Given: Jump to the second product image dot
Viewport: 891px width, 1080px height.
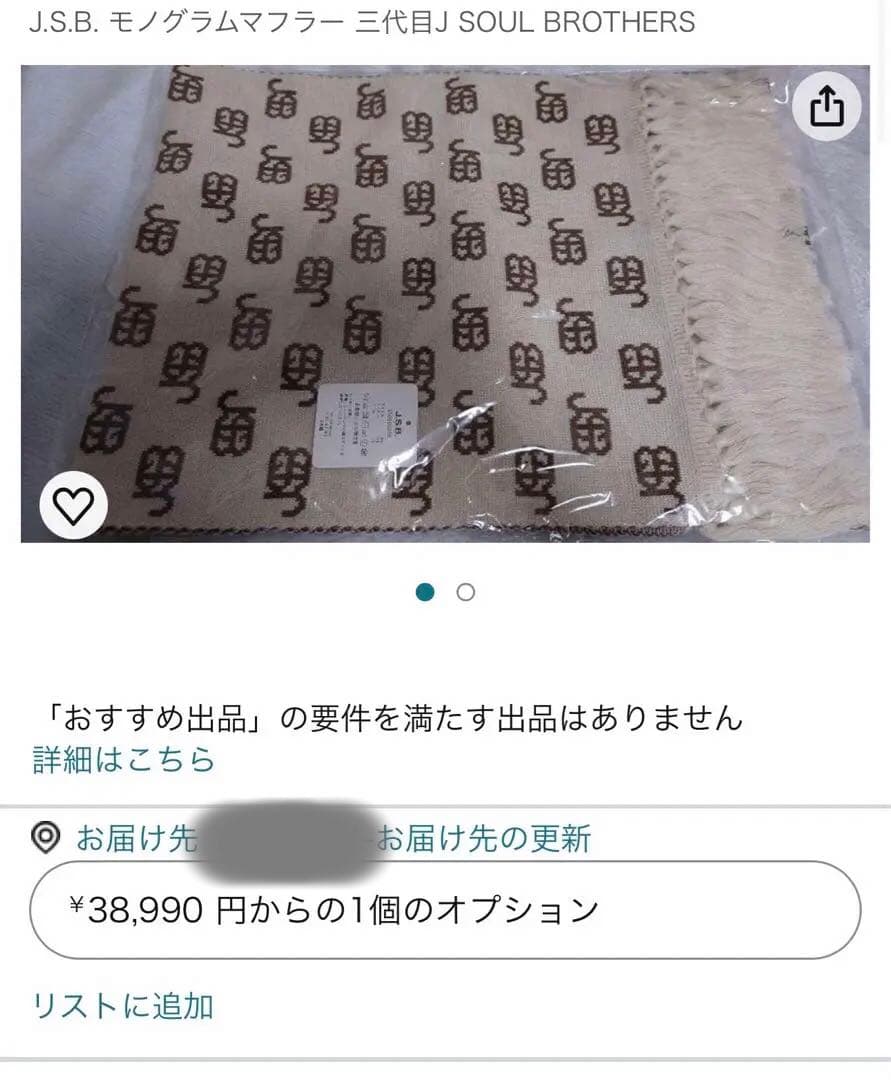Looking at the screenshot, I should tap(465, 592).
